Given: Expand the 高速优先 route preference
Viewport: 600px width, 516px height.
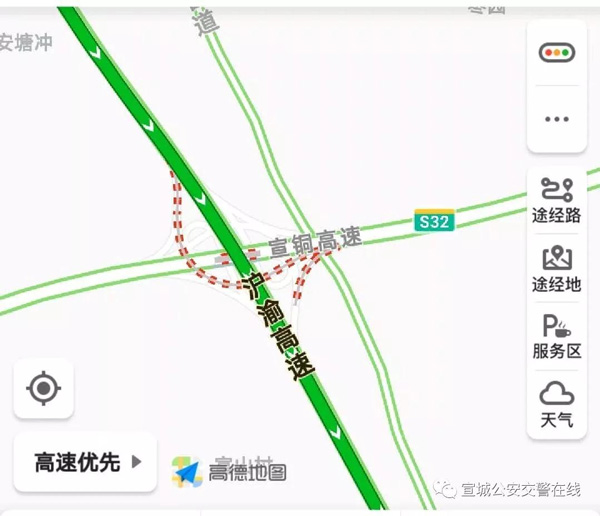Looking at the screenshot, I should 86,462.
